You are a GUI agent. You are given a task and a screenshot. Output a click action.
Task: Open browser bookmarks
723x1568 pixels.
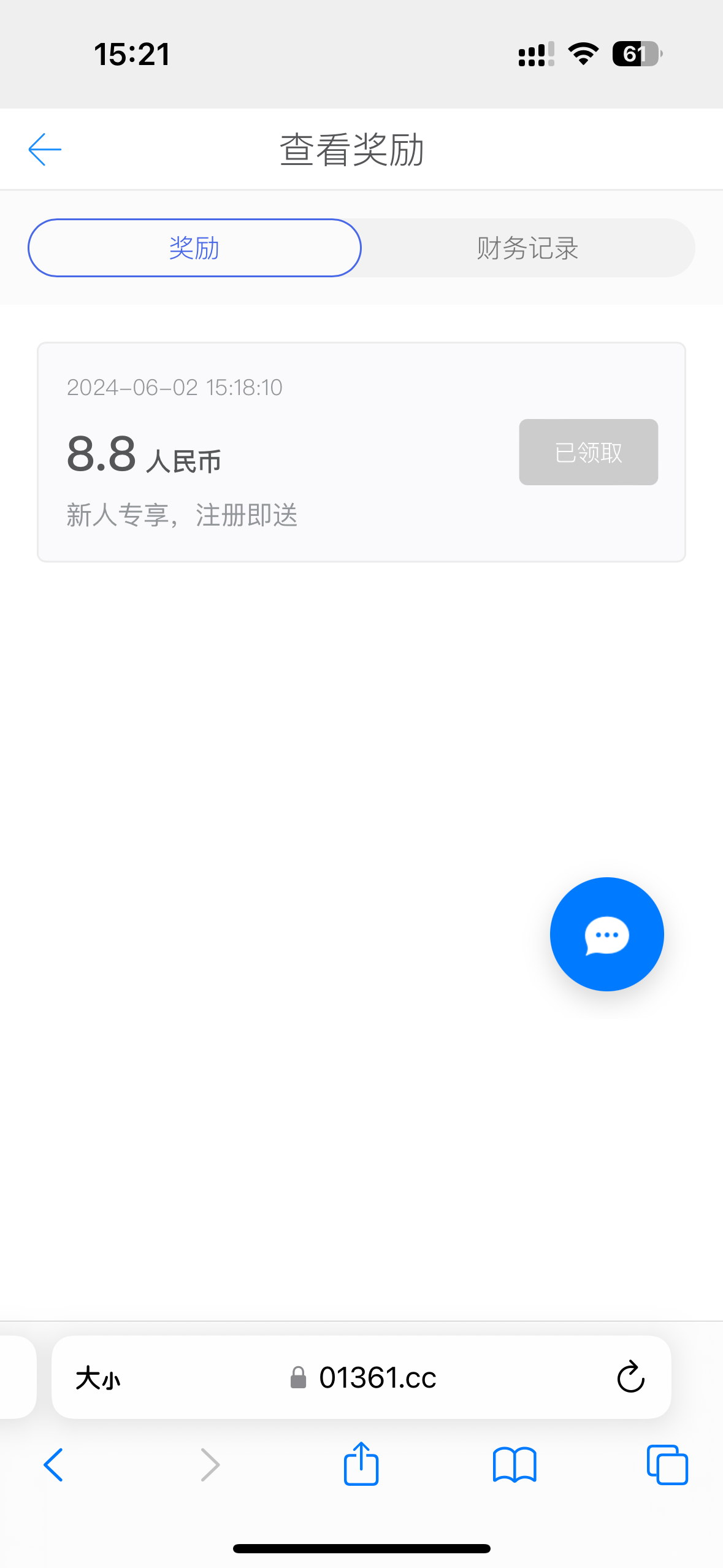[515, 1465]
